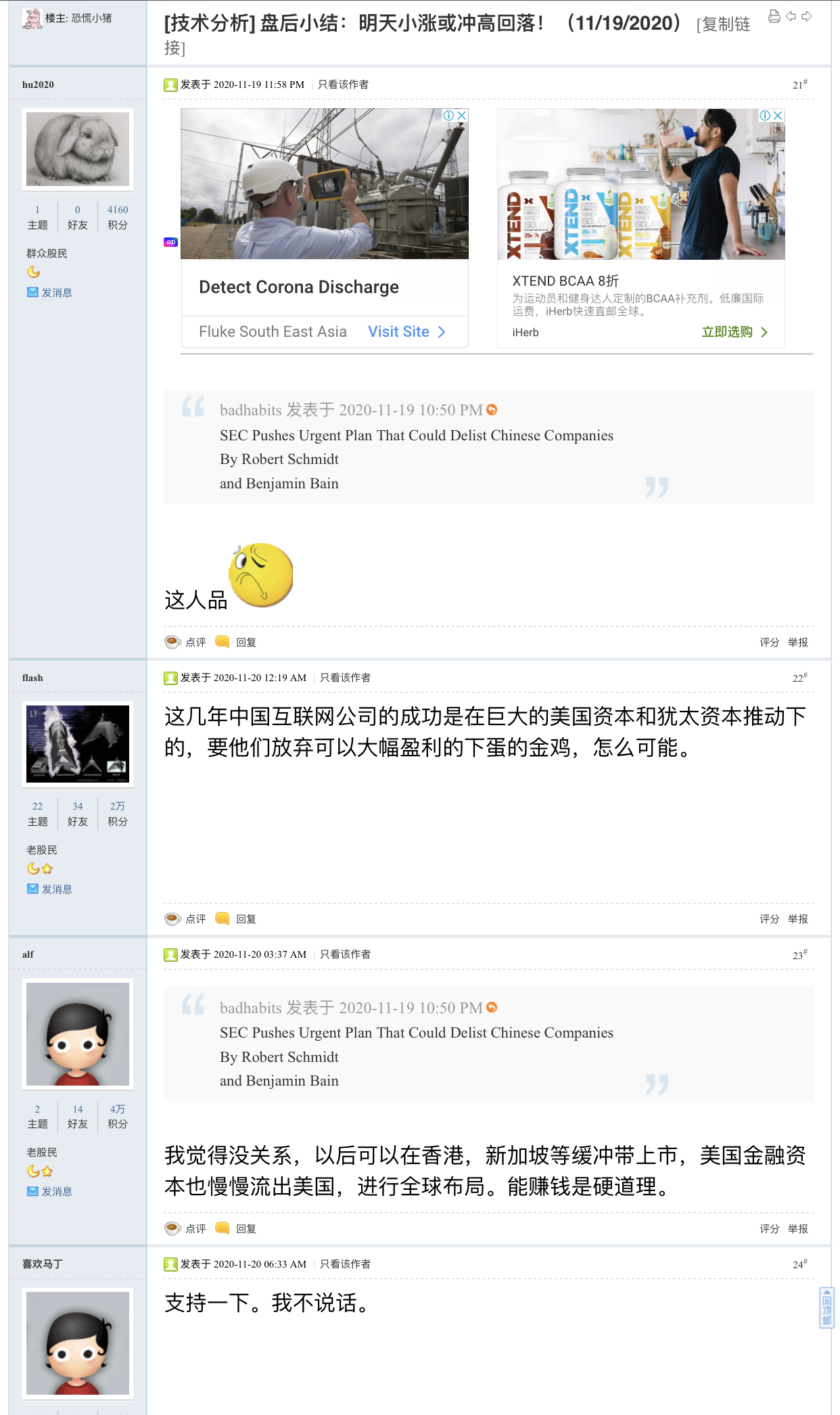Image resolution: width=840 pixels, height=1415 pixels.
Task: Report flash's post 22
Action: (x=797, y=919)
